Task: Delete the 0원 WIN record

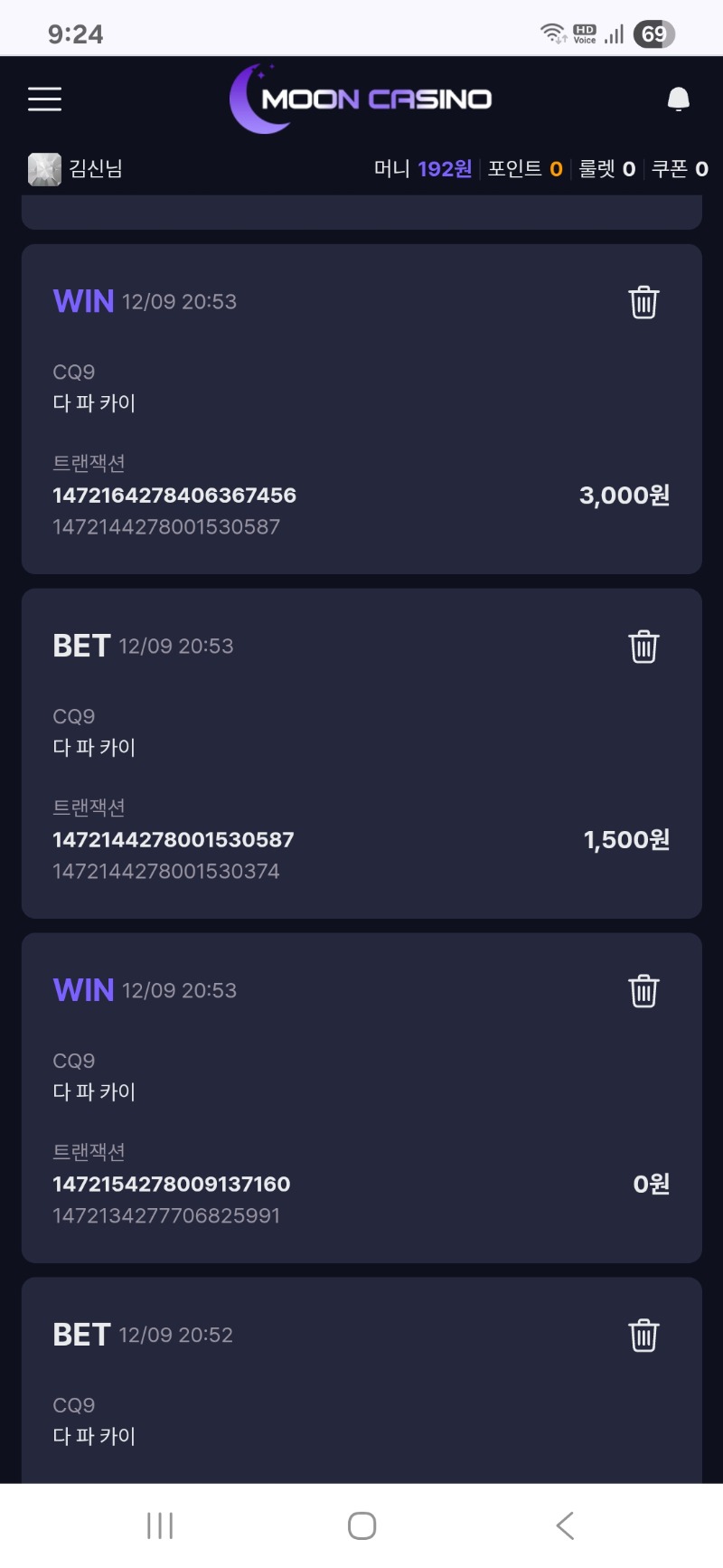Action: tap(643, 991)
